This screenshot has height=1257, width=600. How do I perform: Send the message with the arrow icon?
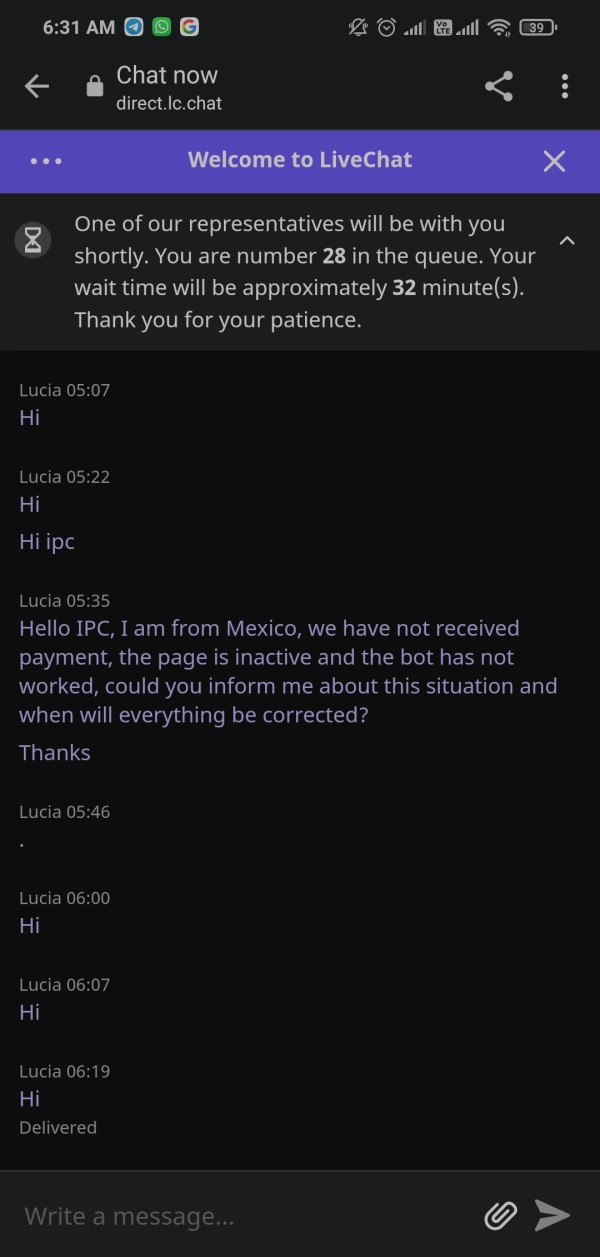coord(552,1215)
